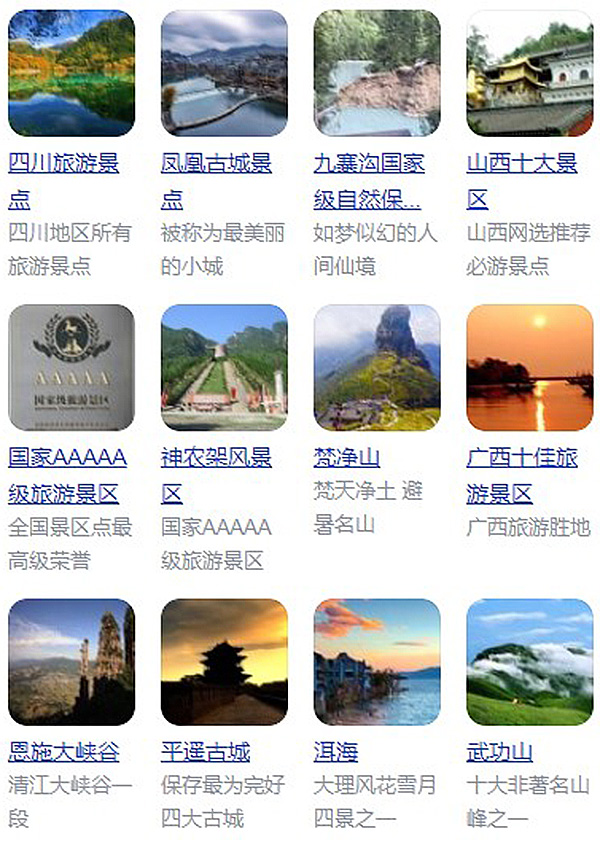Image resolution: width=600 pixels, height=850 pixels.
Task: Open the 山西十大景区 link
Action: tap(522, 164)
